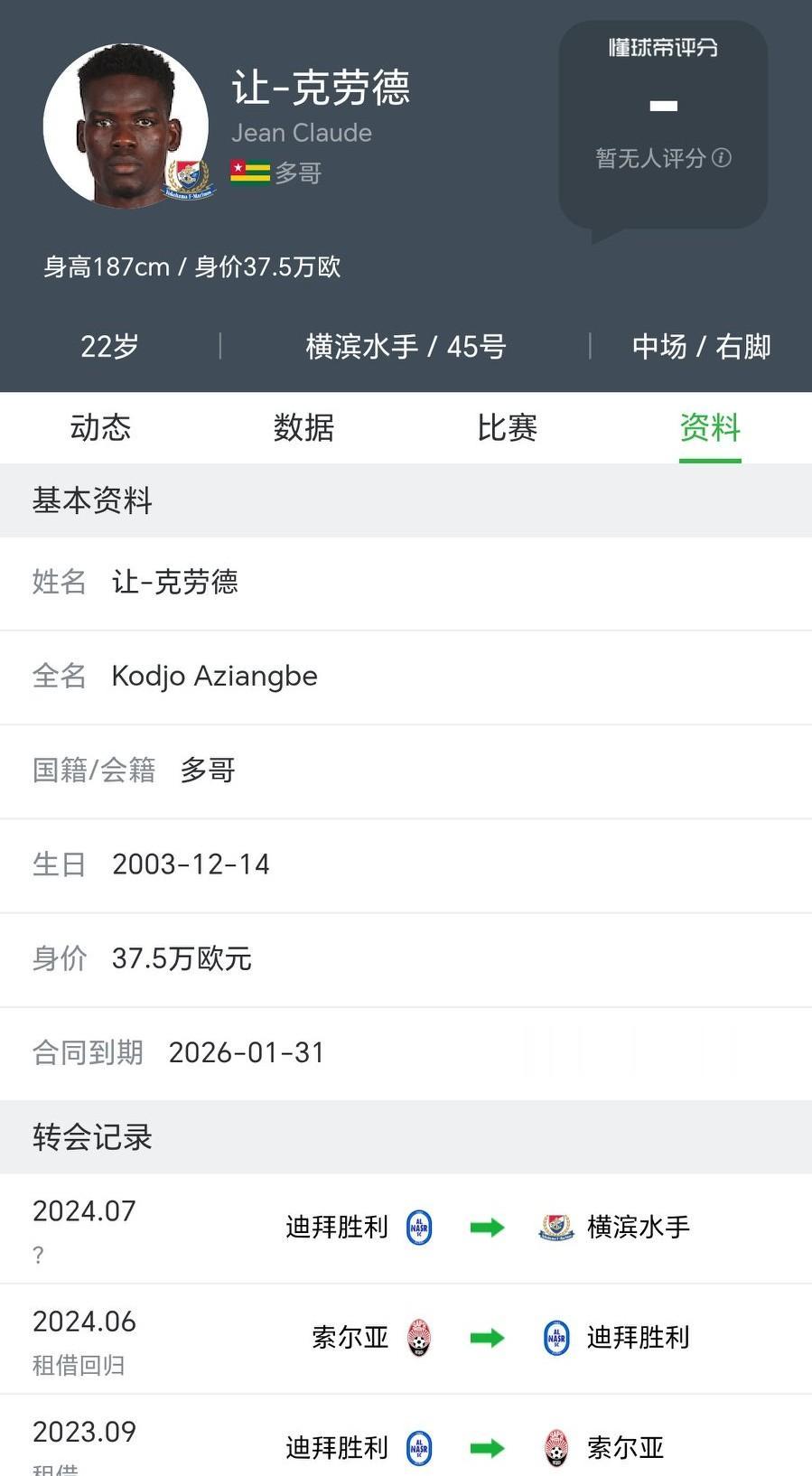Tap the info icon next to 暂无人评分
The height and width of the screenshot is (1476, 812).
tap(720, 158)
